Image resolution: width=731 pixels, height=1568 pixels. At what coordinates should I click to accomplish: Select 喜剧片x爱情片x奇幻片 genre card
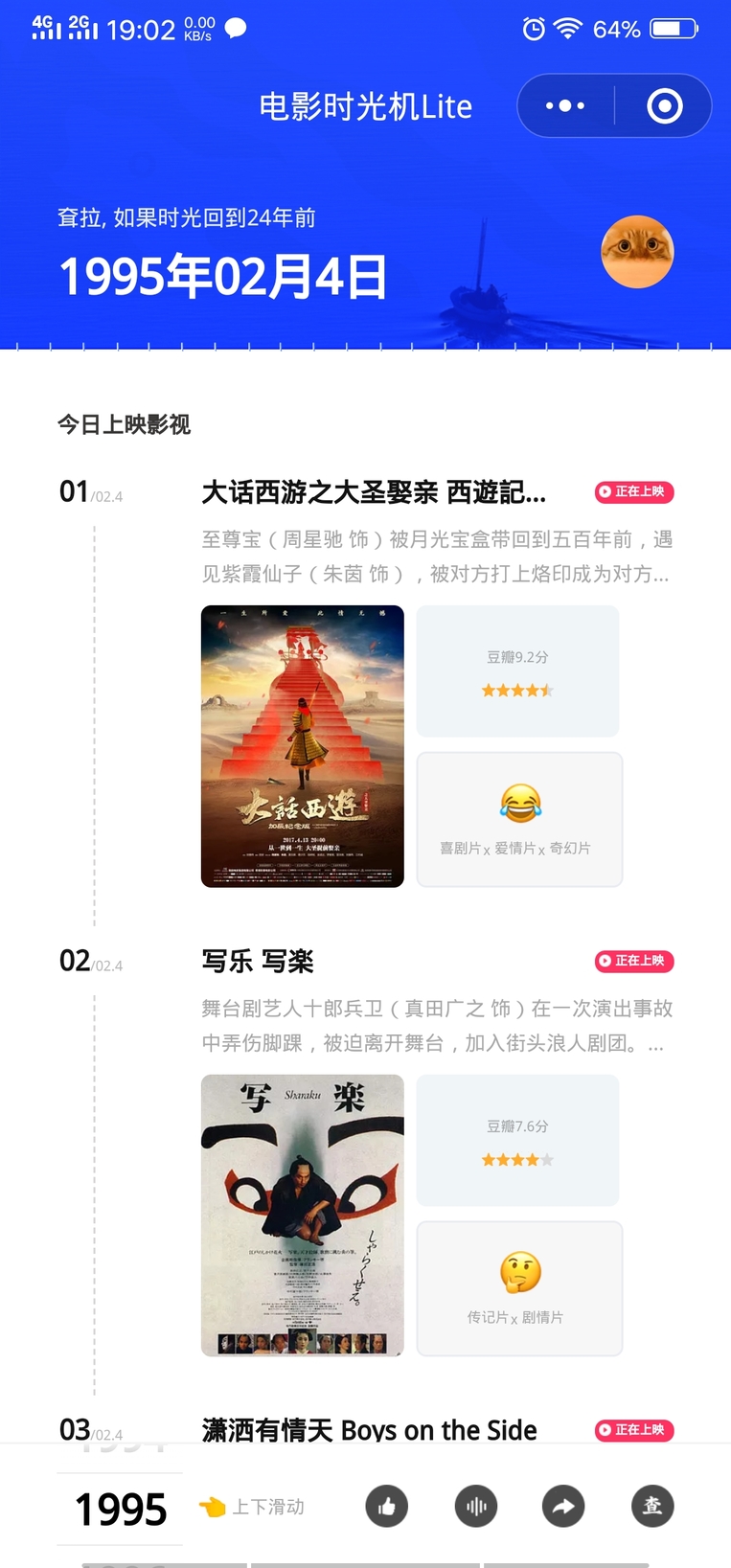(519, 820)
